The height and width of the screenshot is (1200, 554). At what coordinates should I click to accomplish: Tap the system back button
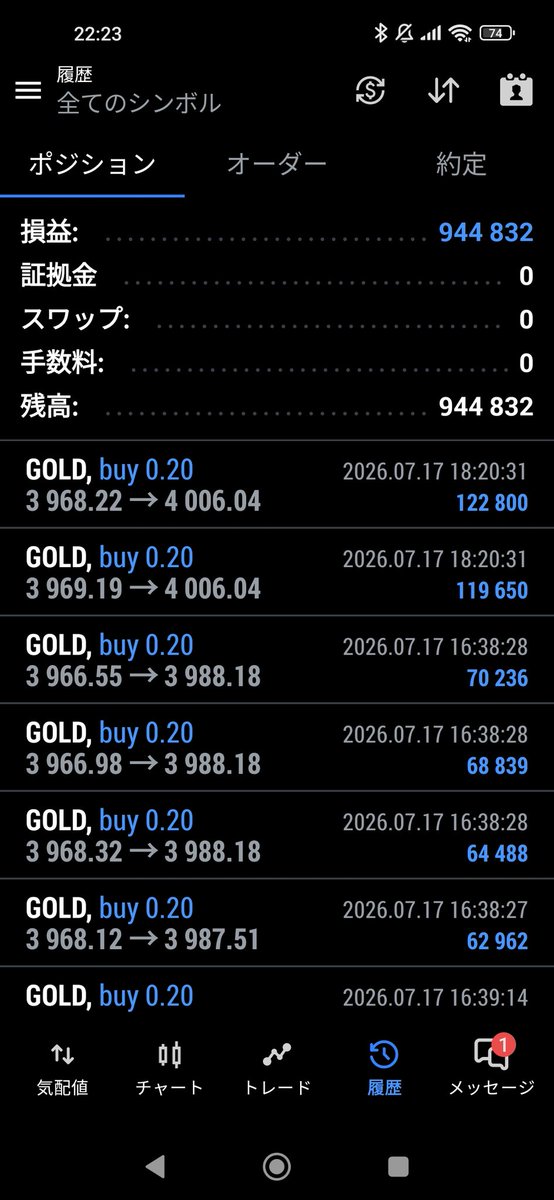[x=154, y=1166]
